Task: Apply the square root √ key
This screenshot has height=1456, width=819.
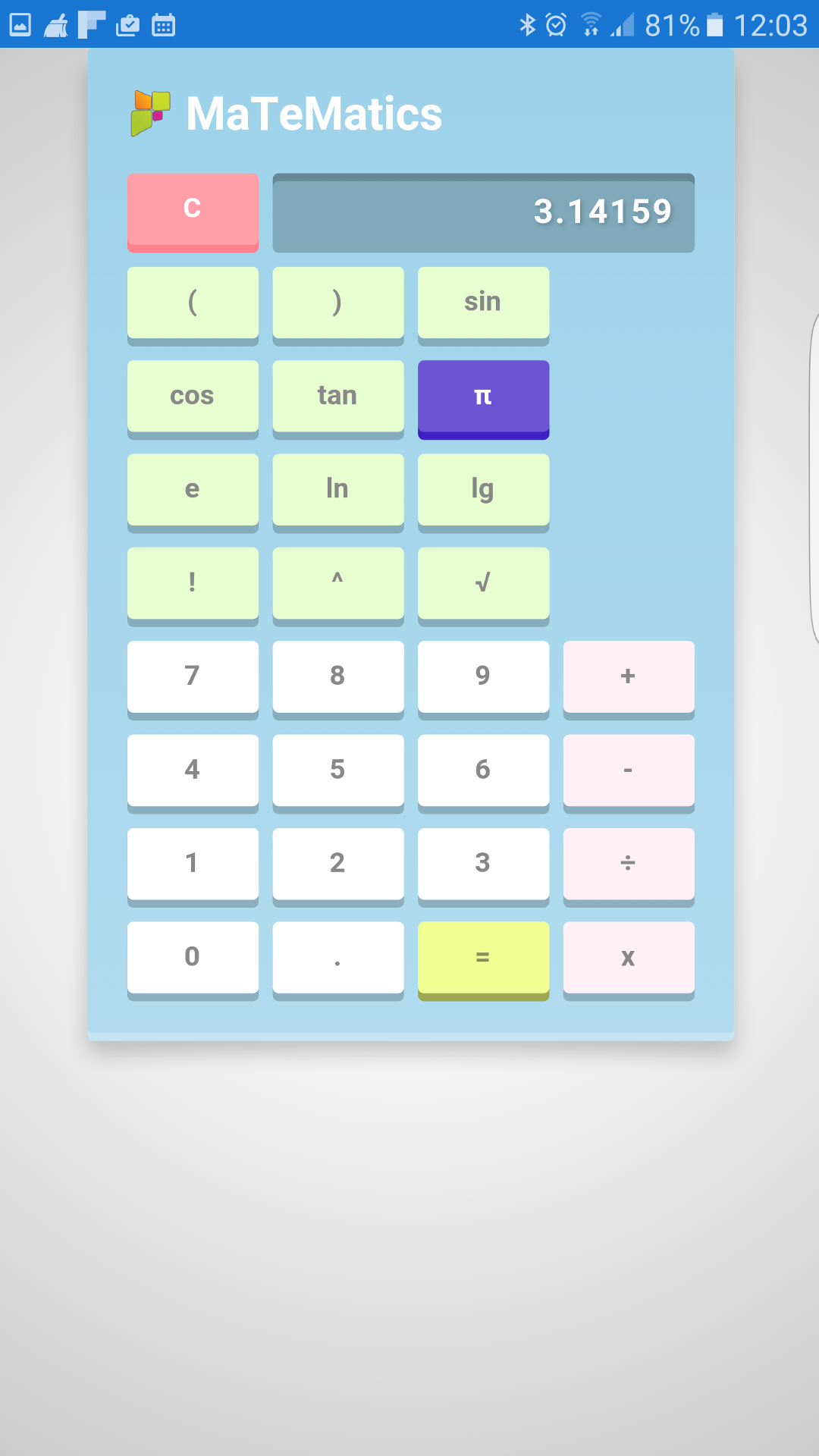Action: (483, 583)
